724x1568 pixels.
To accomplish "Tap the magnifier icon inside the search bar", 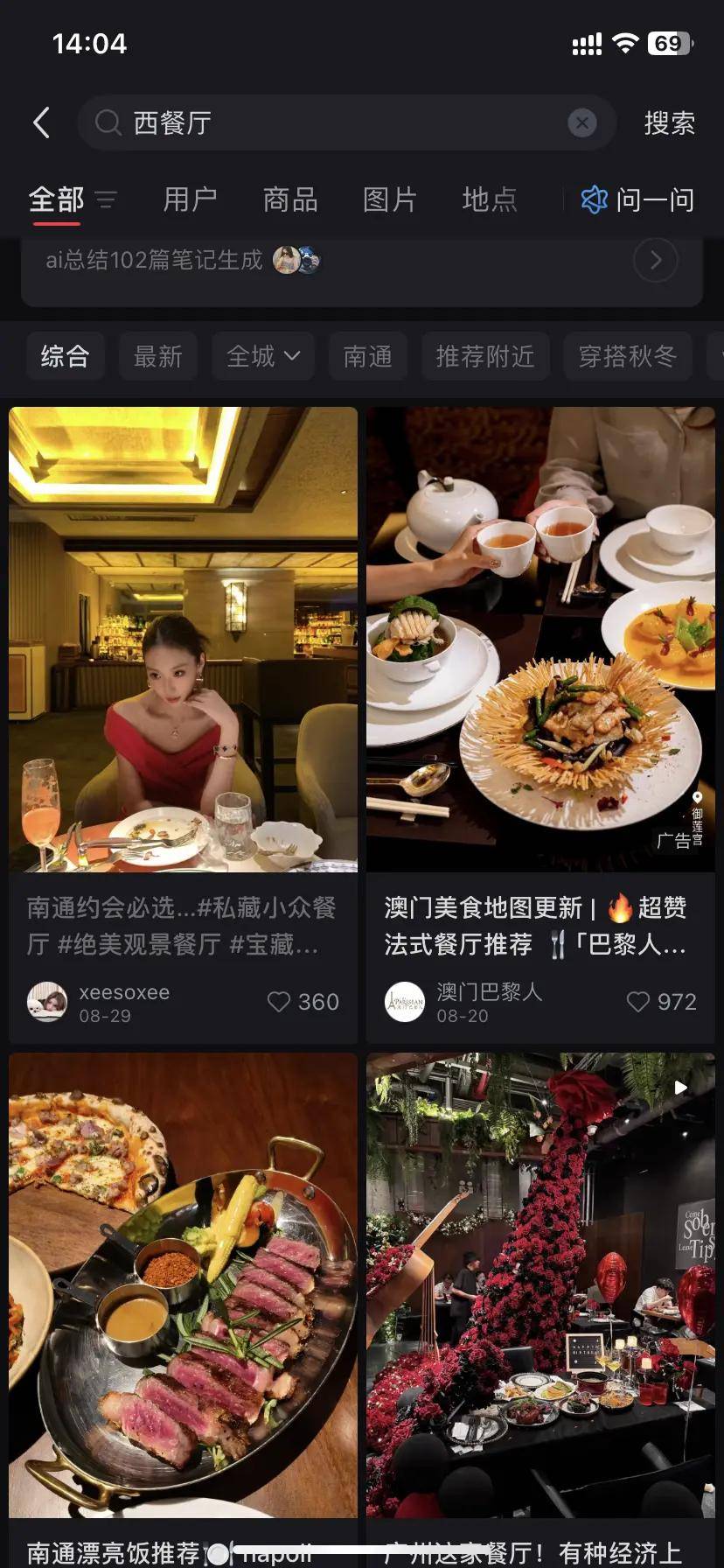I will point(107,122).
